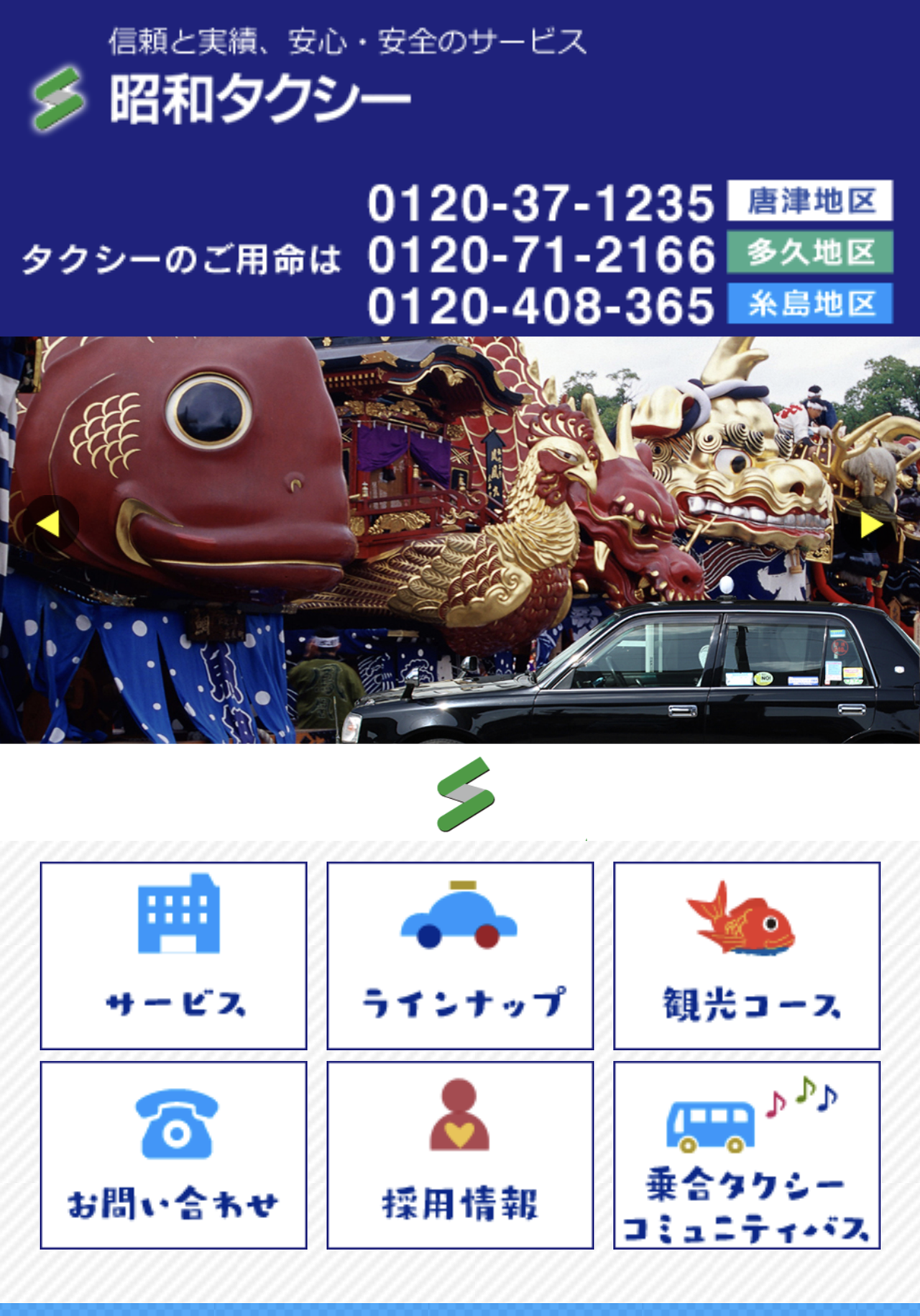
Task: Call the 唐津地区 number 0120-37-1235
Action: coord(540,203)
